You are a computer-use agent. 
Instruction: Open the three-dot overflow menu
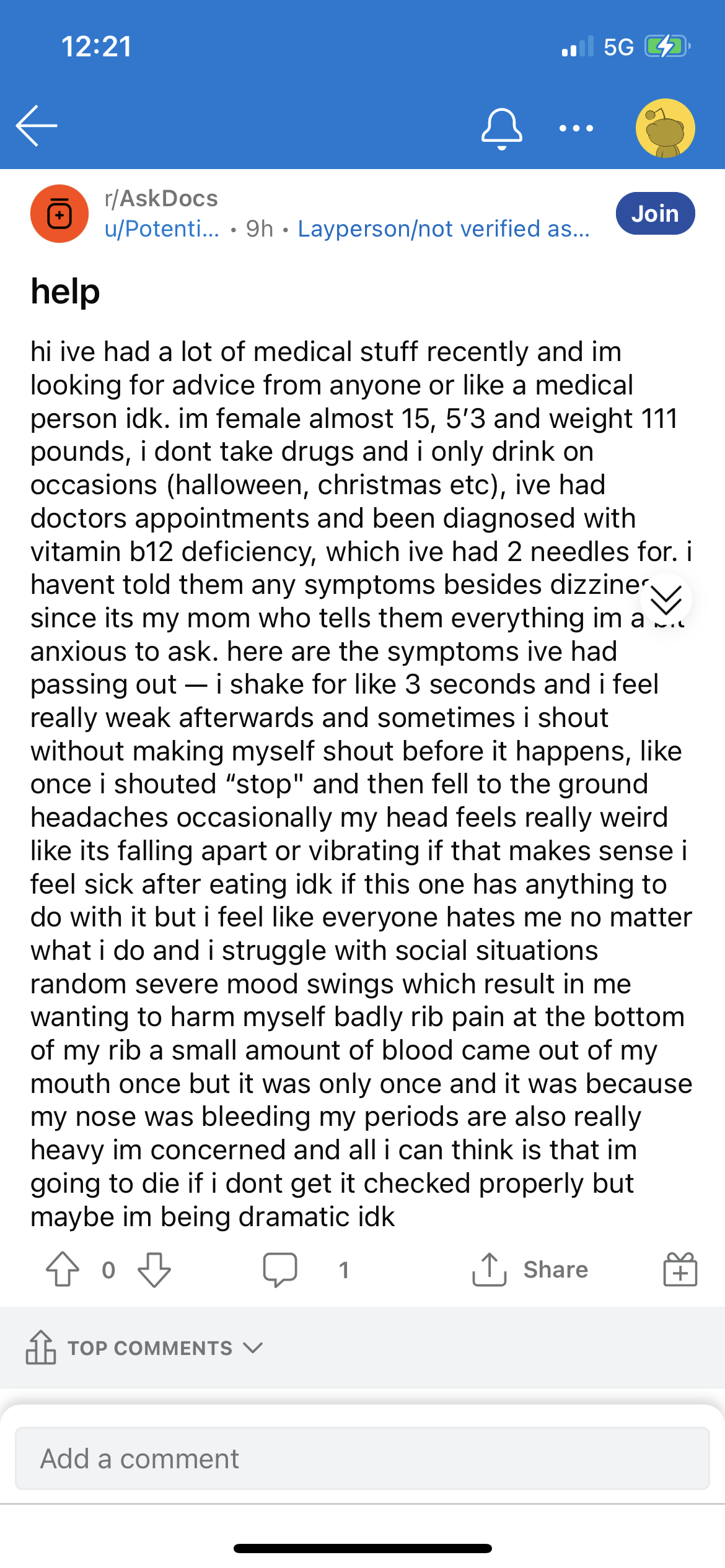pyautogui.click(x=576, y=128)
